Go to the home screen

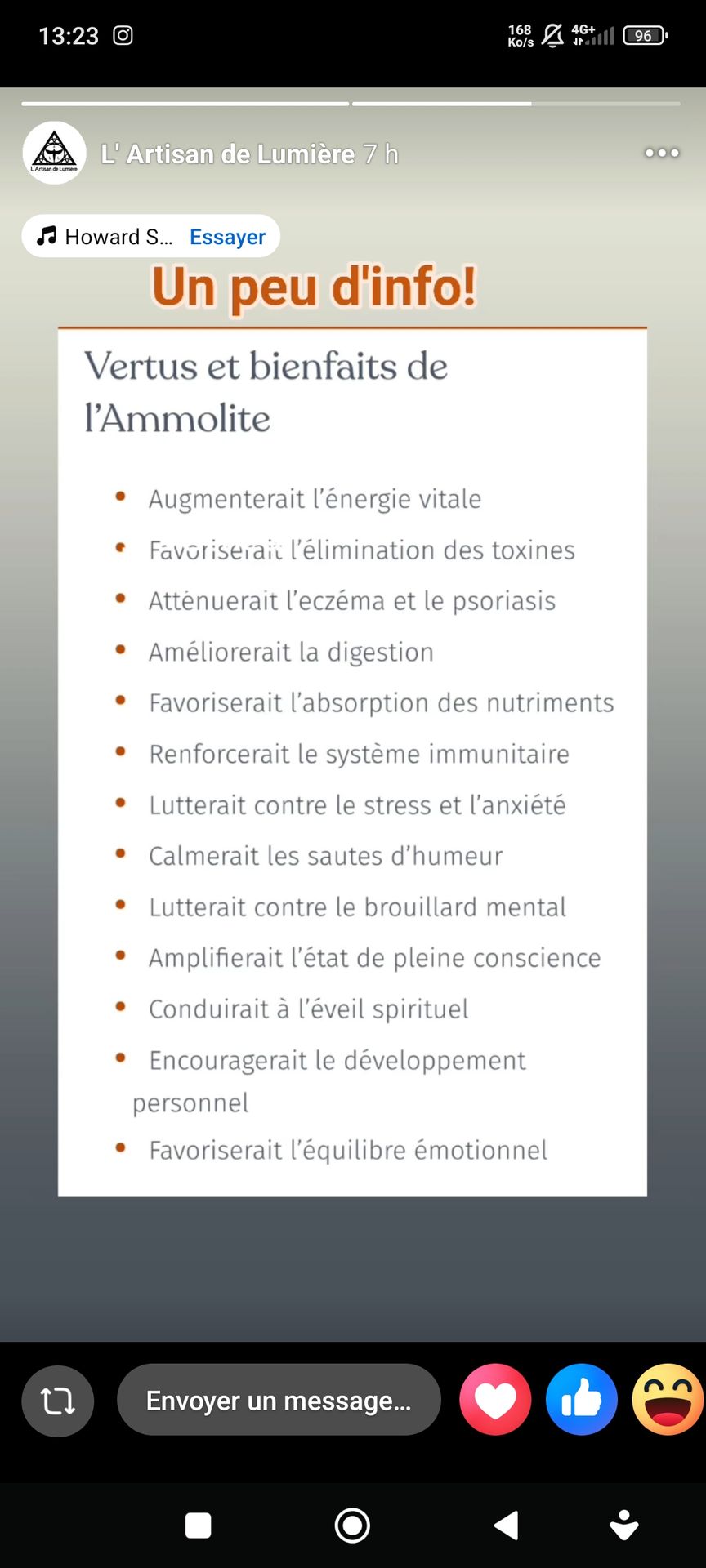click(352, 1525)
